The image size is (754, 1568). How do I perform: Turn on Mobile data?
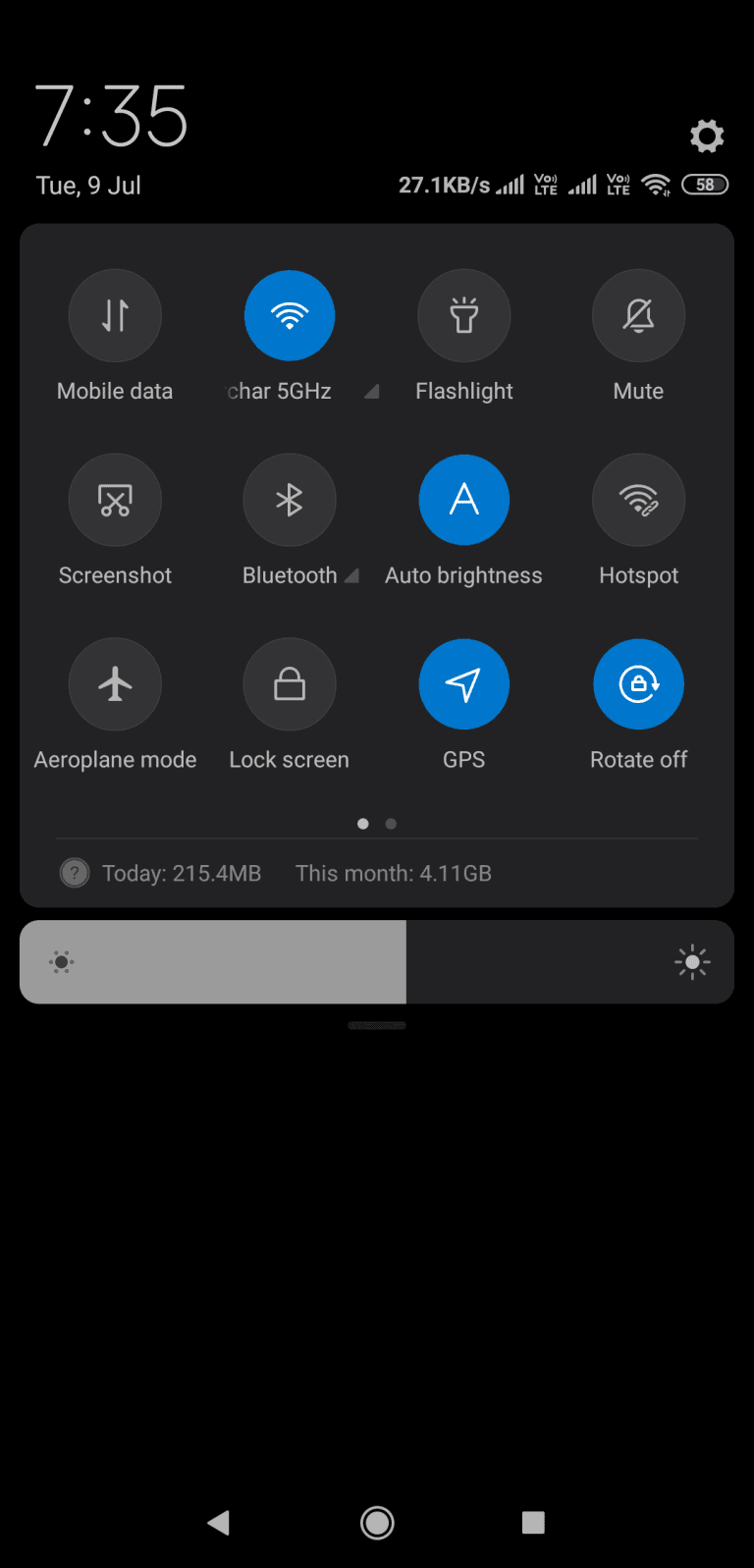click(x=115, y=315)
